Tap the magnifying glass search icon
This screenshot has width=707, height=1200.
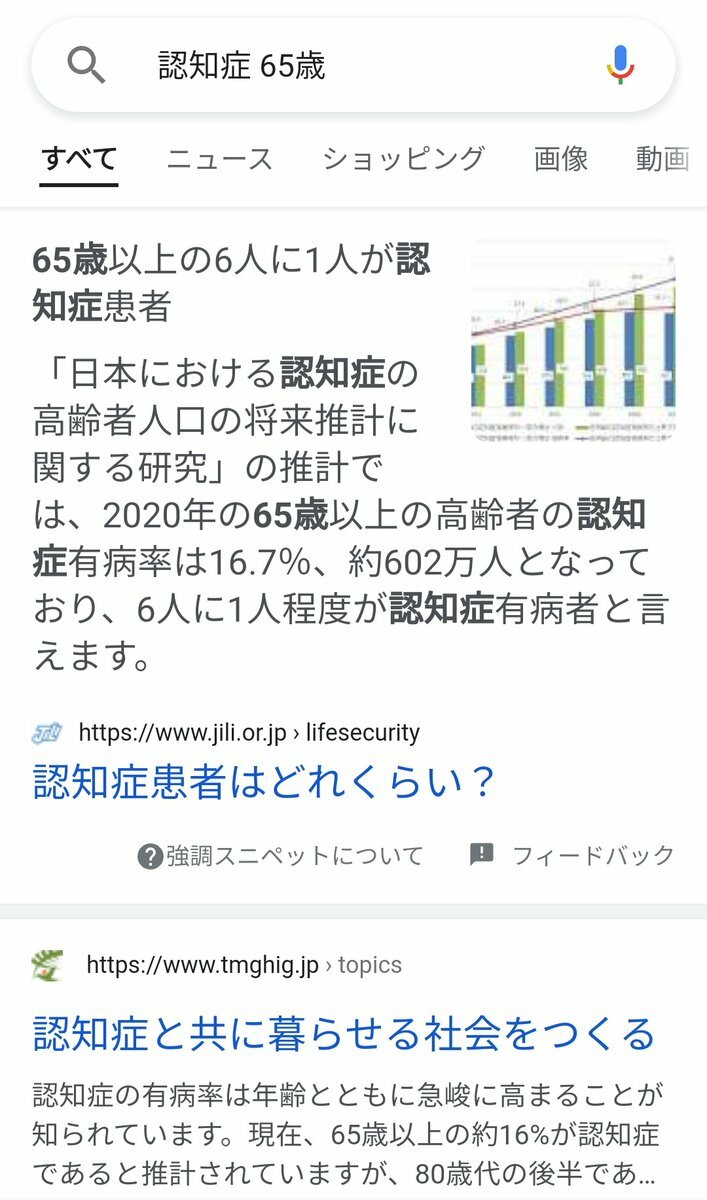86,66
